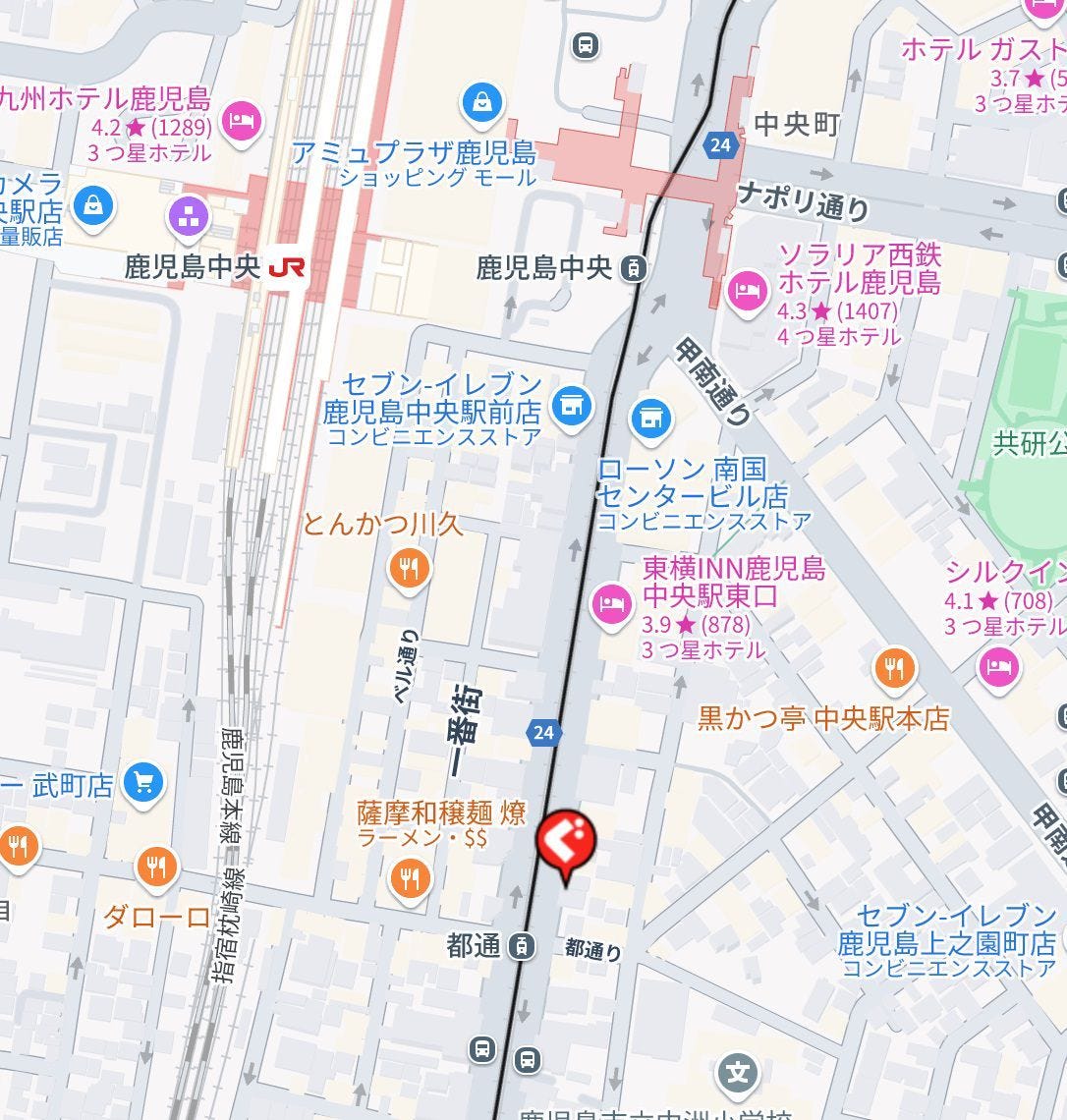
Task: Open 薩摩和穣麺 燎 ramen restaurant pin
Action: (x=410, y=877)
